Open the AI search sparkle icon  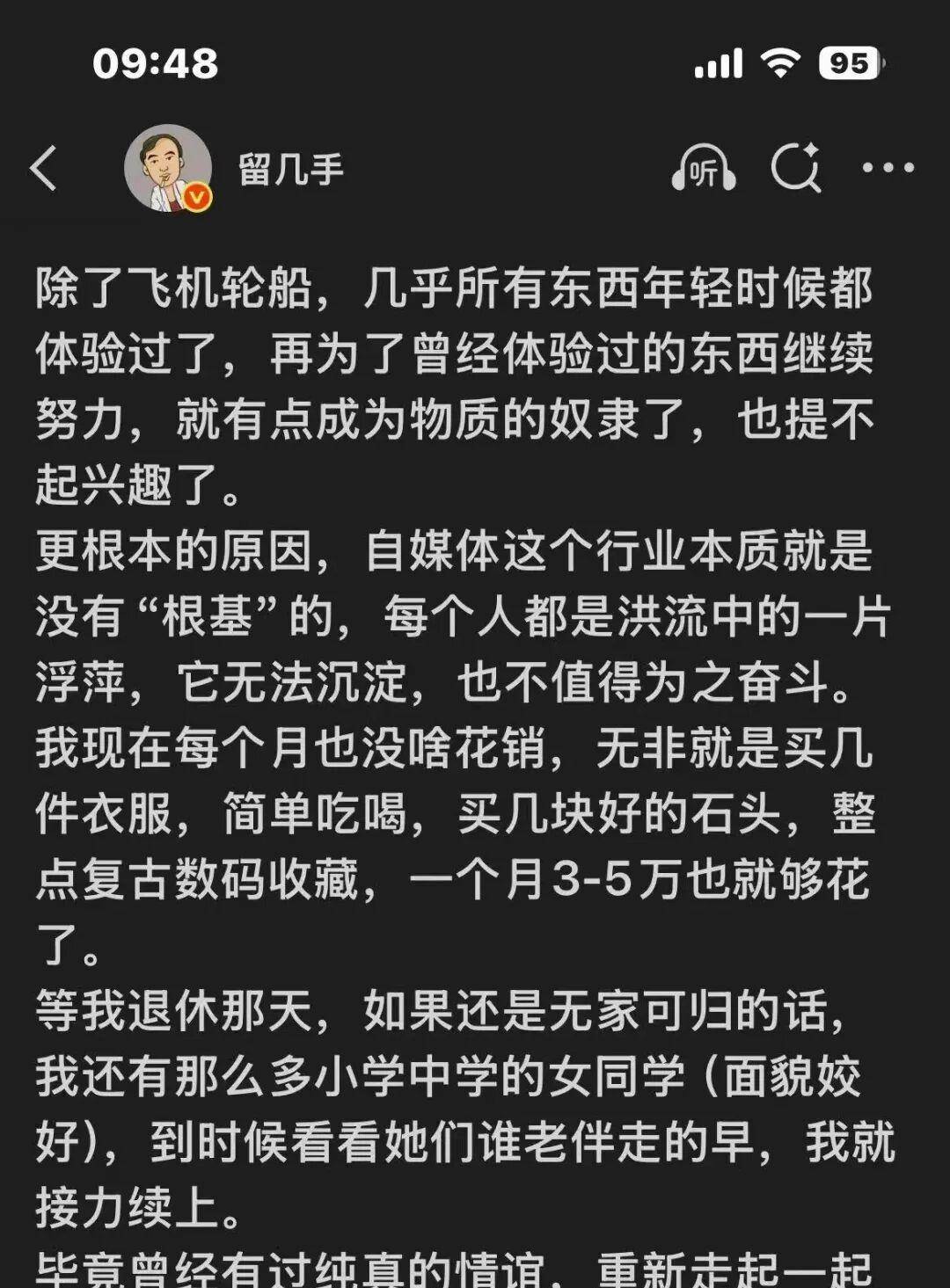pos(796,167)
